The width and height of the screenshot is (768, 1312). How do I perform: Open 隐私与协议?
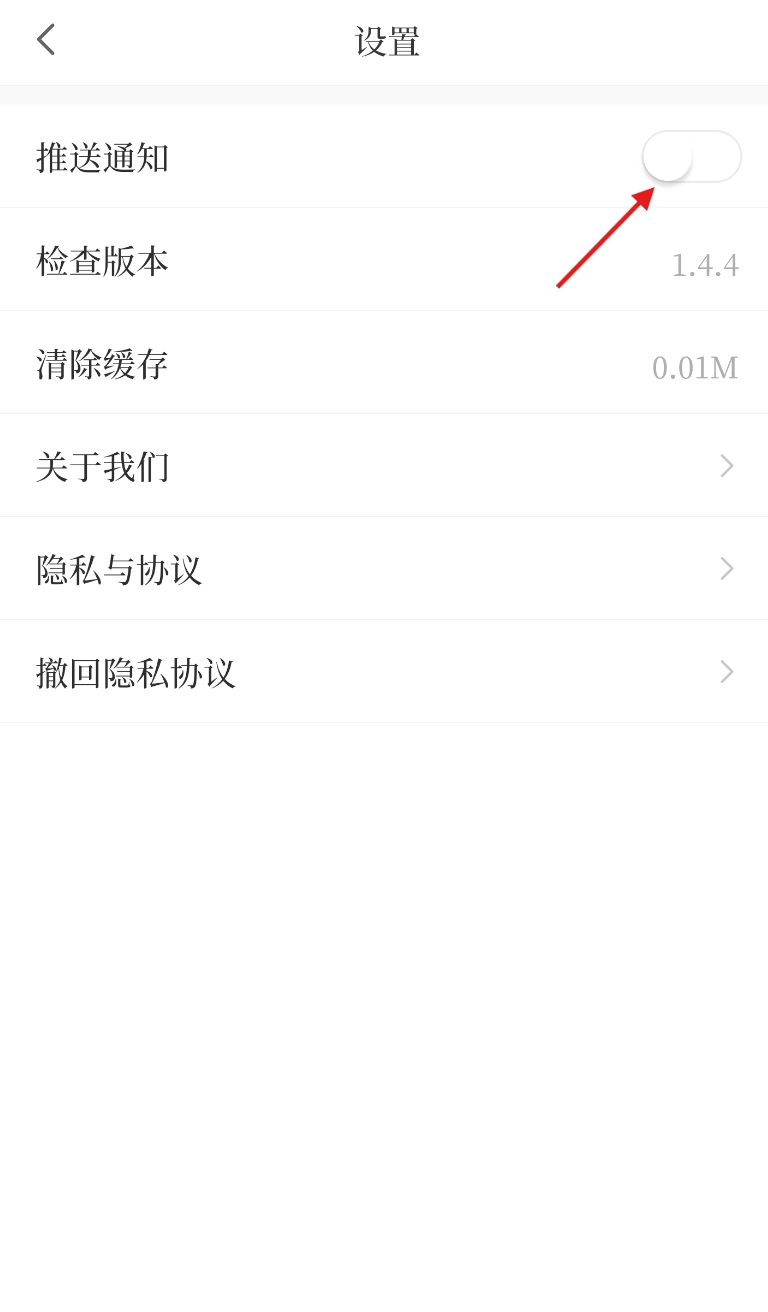pos(384,569)
